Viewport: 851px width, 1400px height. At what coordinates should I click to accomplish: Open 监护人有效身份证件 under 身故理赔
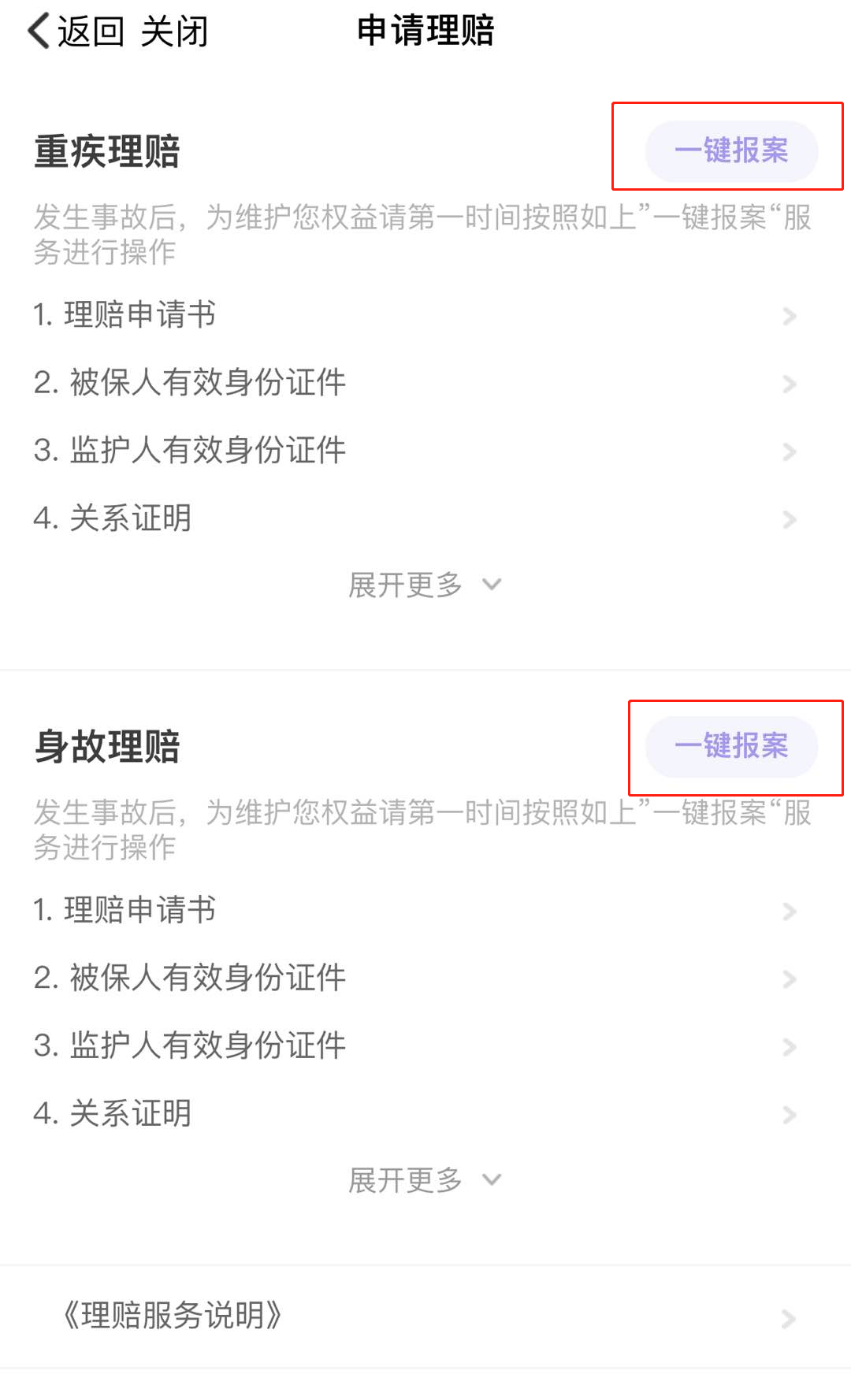tap(425, 1046)
